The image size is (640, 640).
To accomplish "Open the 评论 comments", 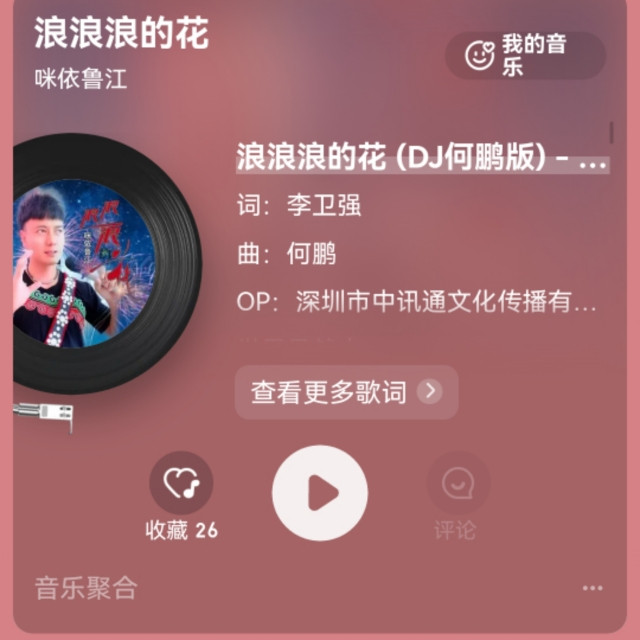I will click(457, 485).
